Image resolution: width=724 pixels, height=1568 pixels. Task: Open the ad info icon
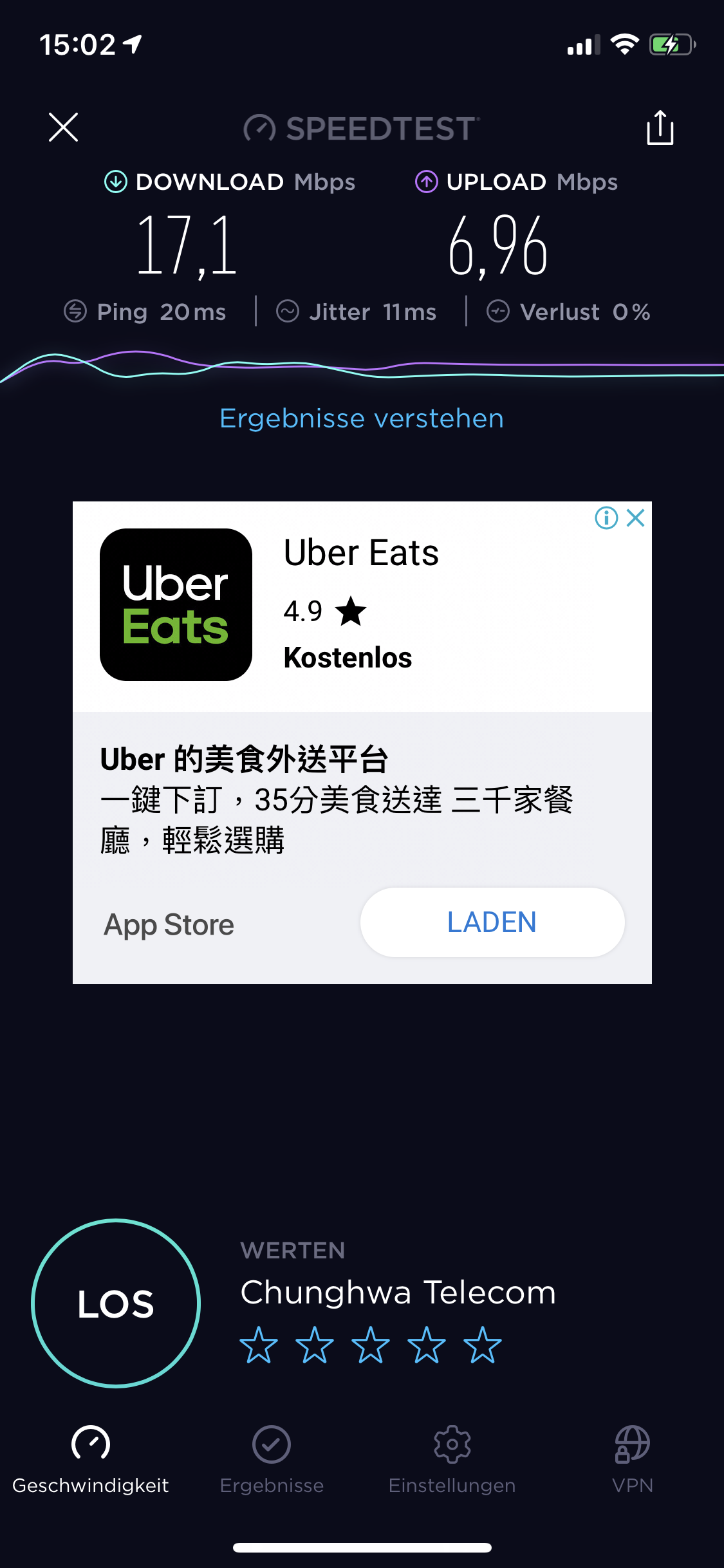tap(606, 518)
